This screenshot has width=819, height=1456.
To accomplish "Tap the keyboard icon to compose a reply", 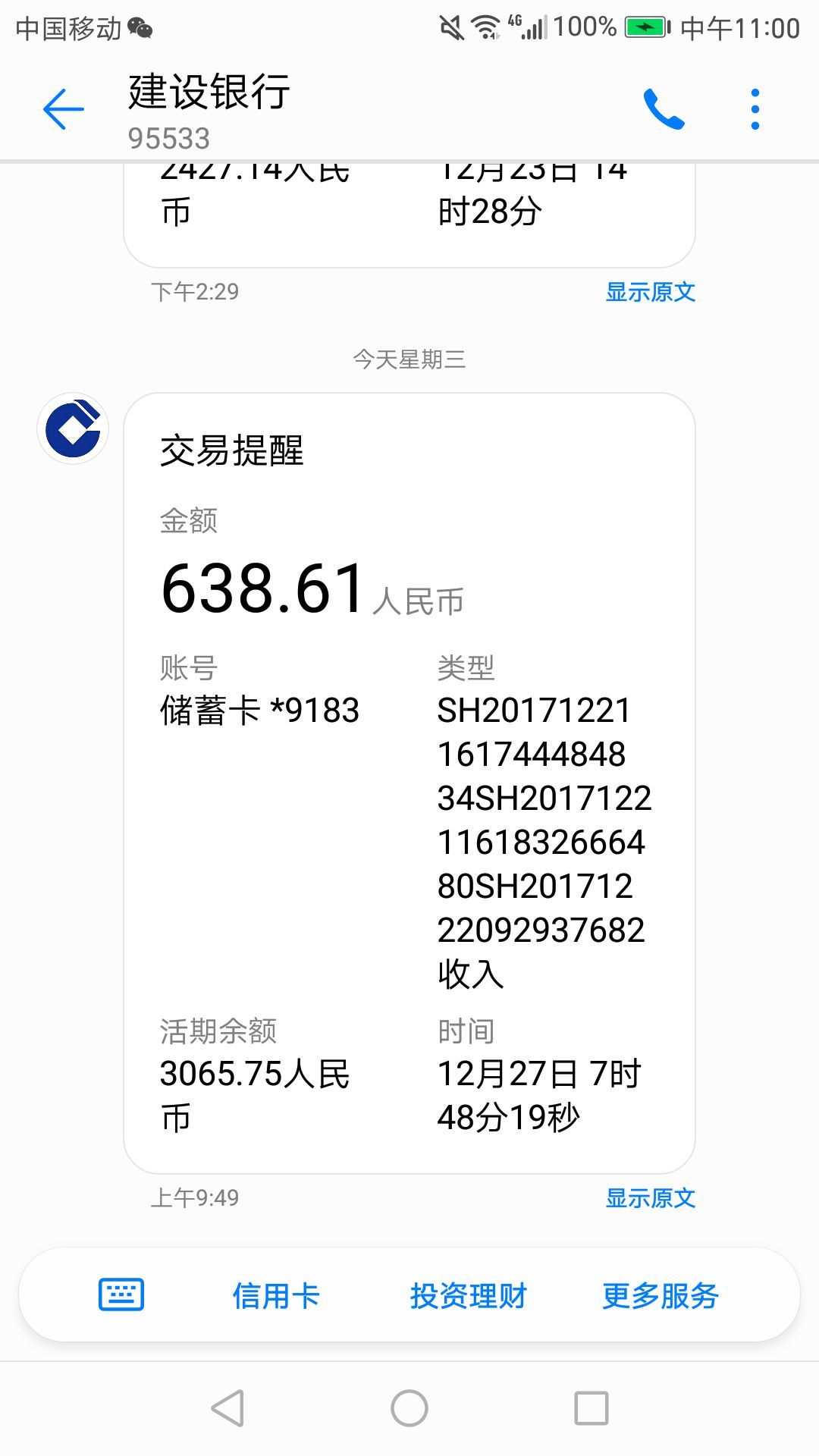I will coord(122,1295).
